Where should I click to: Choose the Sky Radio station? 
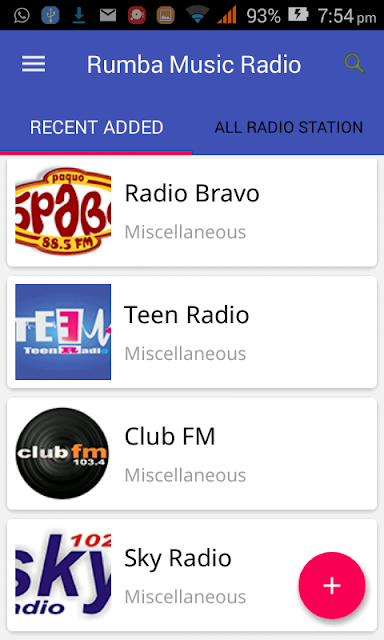192,575
